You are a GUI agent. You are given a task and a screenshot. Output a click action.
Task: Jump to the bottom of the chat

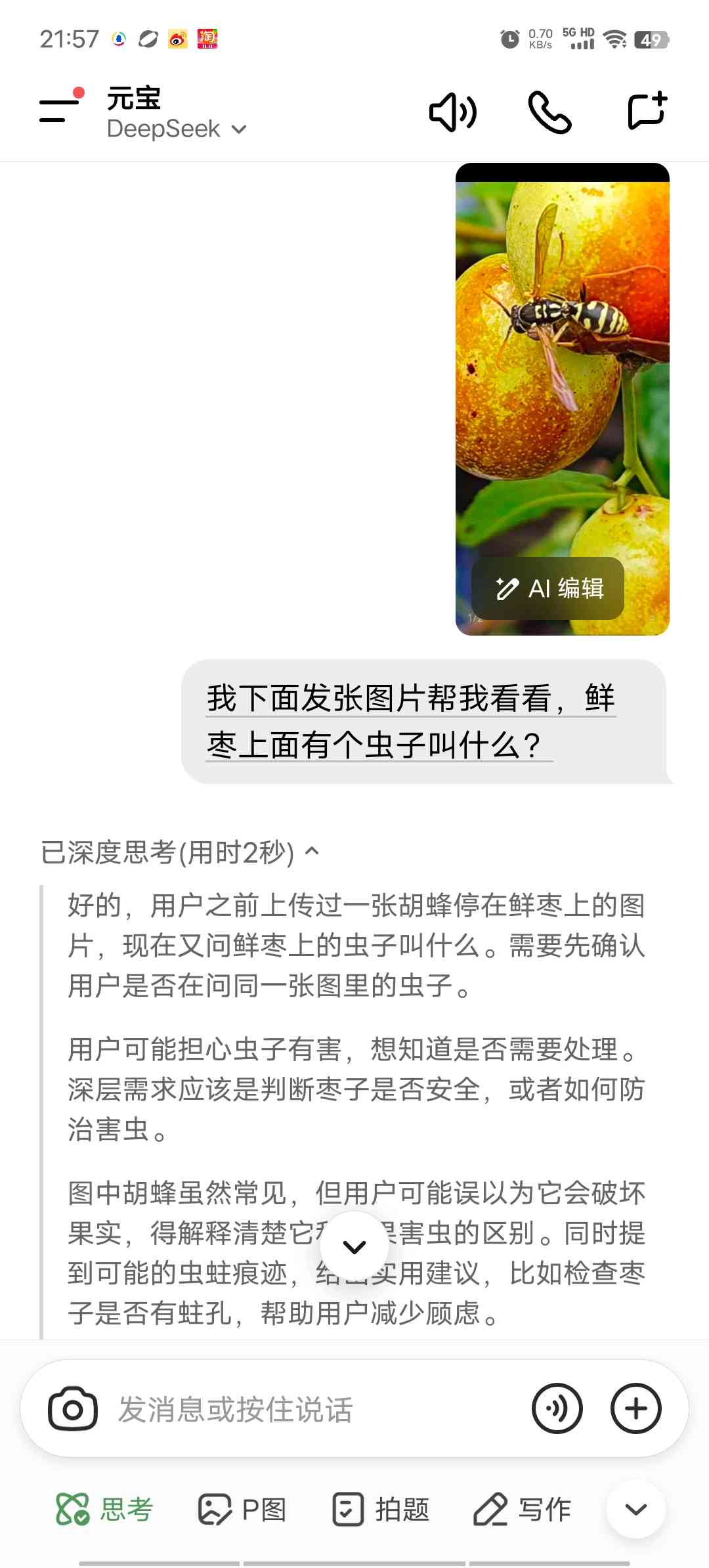point(354,1246)
